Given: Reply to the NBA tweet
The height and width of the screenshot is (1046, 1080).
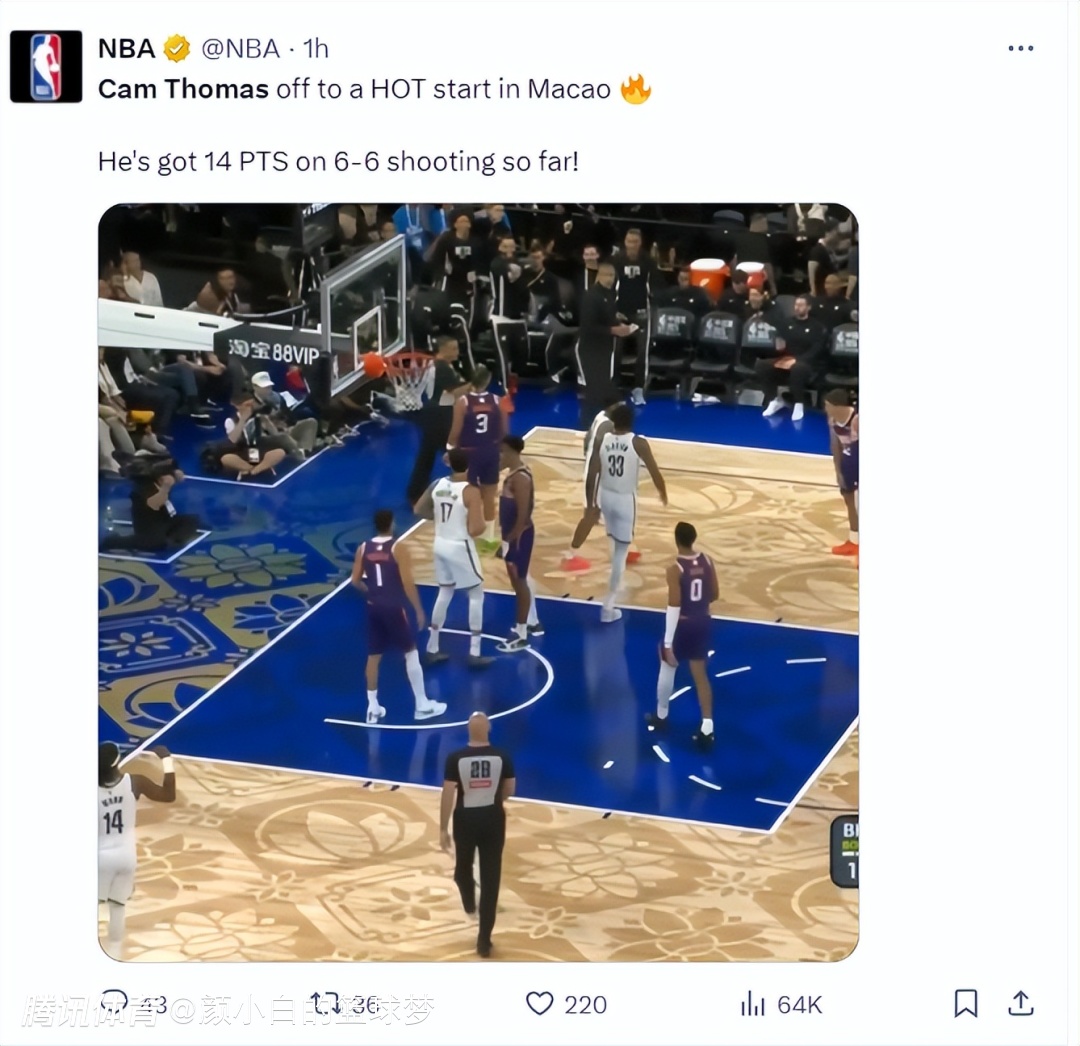Looking at the screenshot, I should 117,1003.
